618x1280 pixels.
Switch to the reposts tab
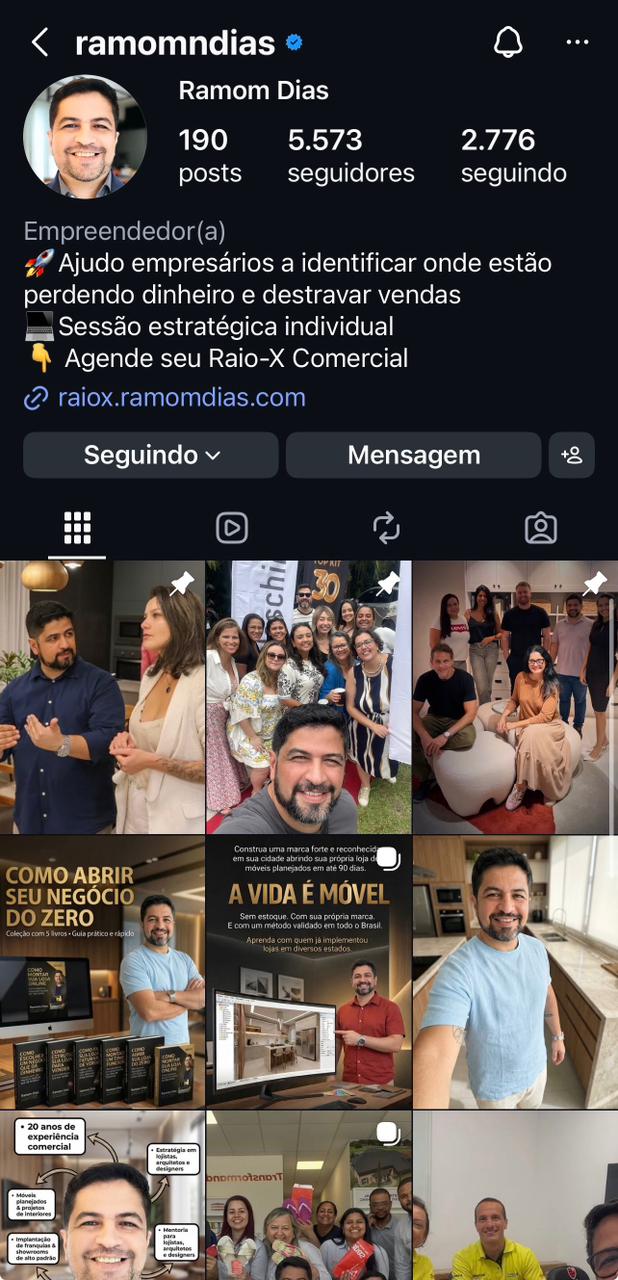(386, 527)
